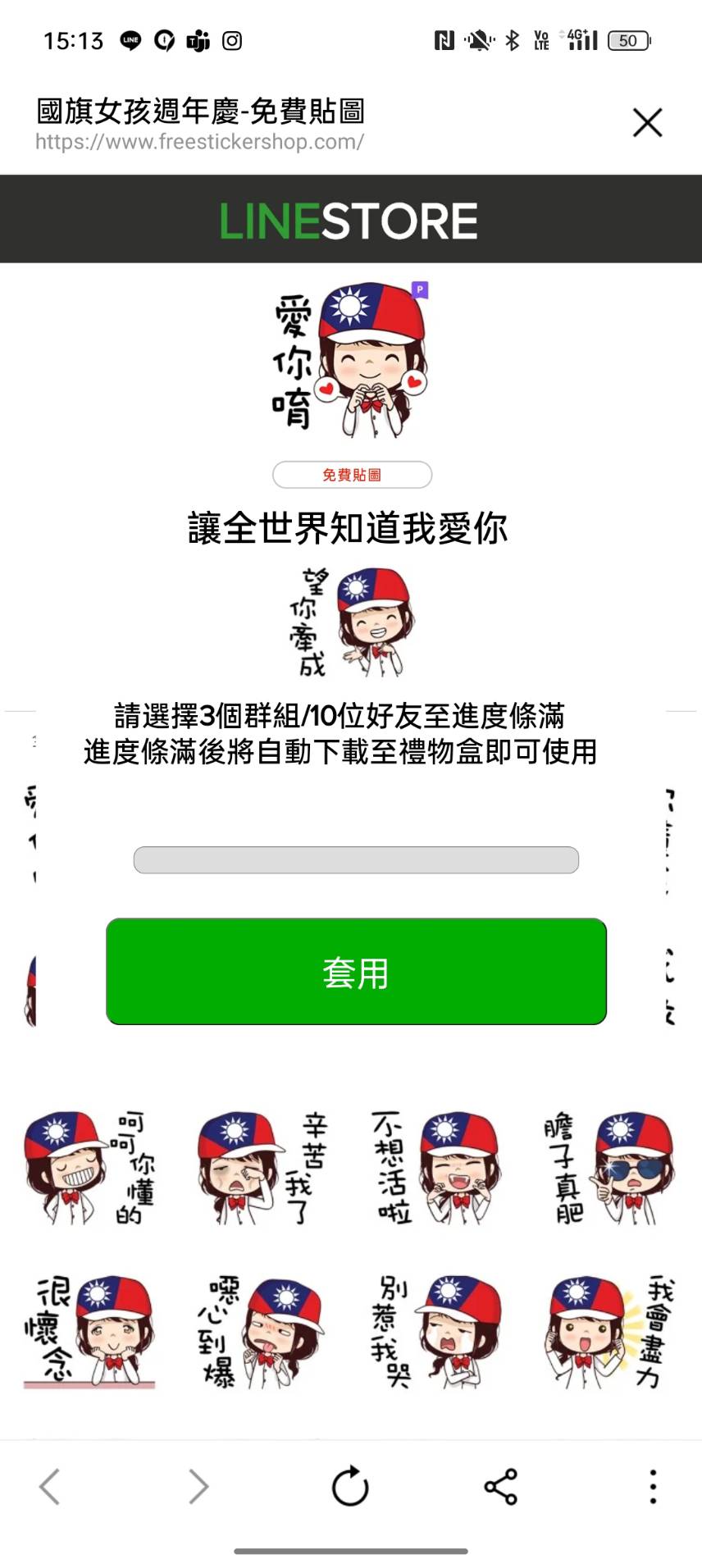This screenshot has height=1568, width=702.
Task: Select the 辛苦我了 sticker
Action: [x=262, y=1167]
